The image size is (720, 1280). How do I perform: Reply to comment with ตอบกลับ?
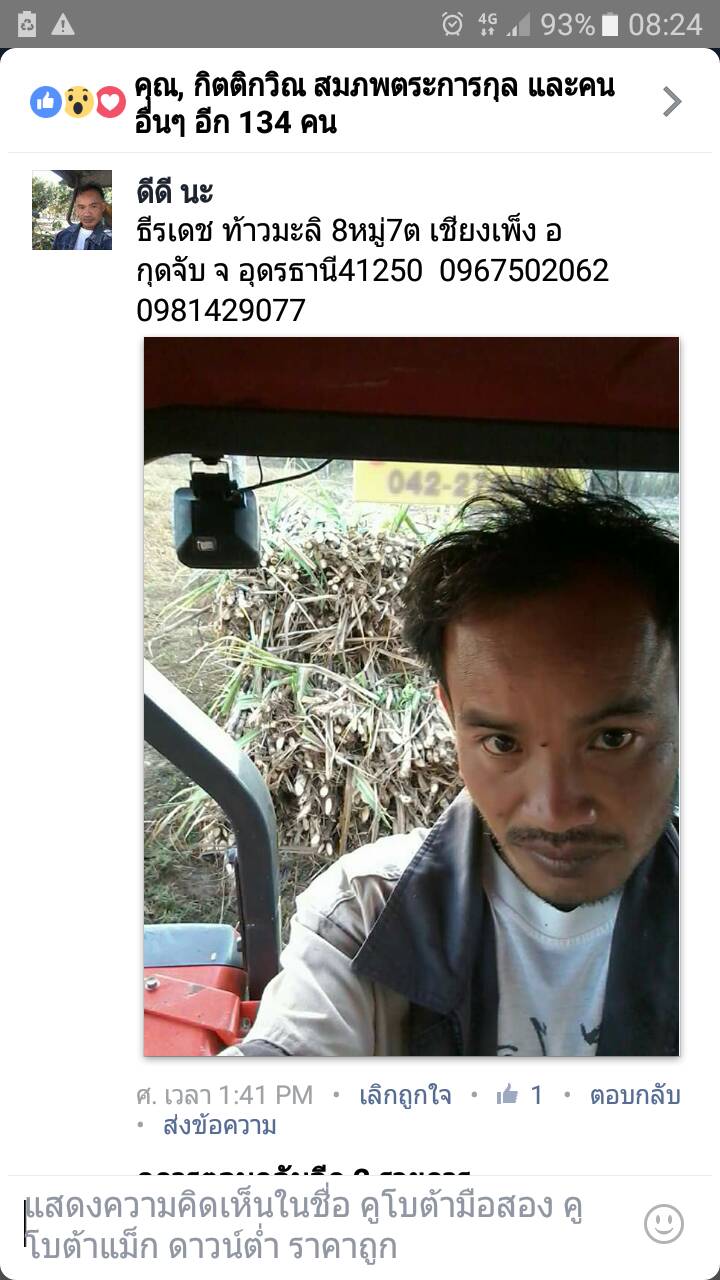(634, 1095)
